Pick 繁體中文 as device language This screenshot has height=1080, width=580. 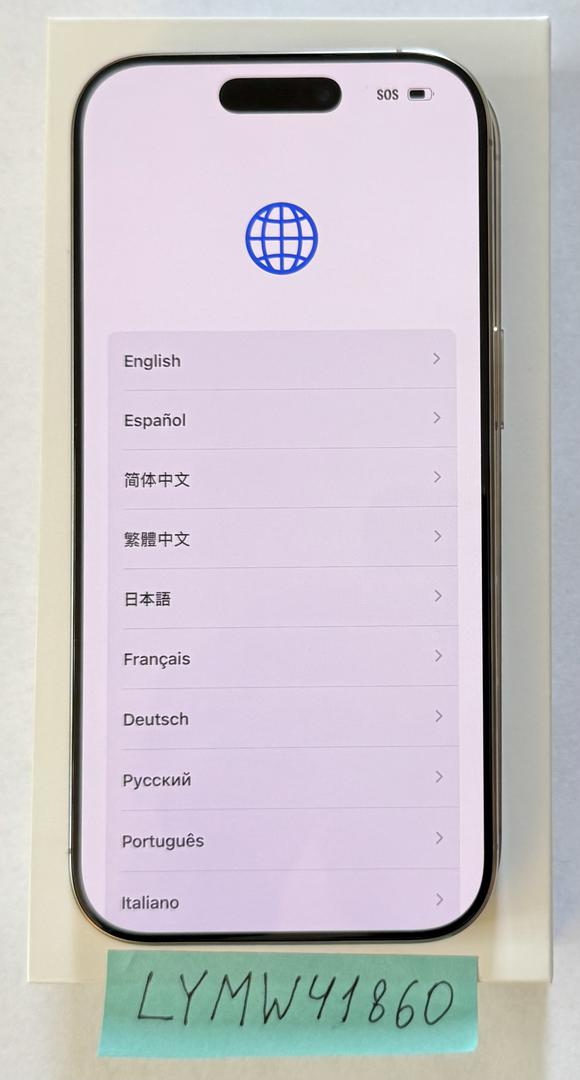[x=282, y=537]
